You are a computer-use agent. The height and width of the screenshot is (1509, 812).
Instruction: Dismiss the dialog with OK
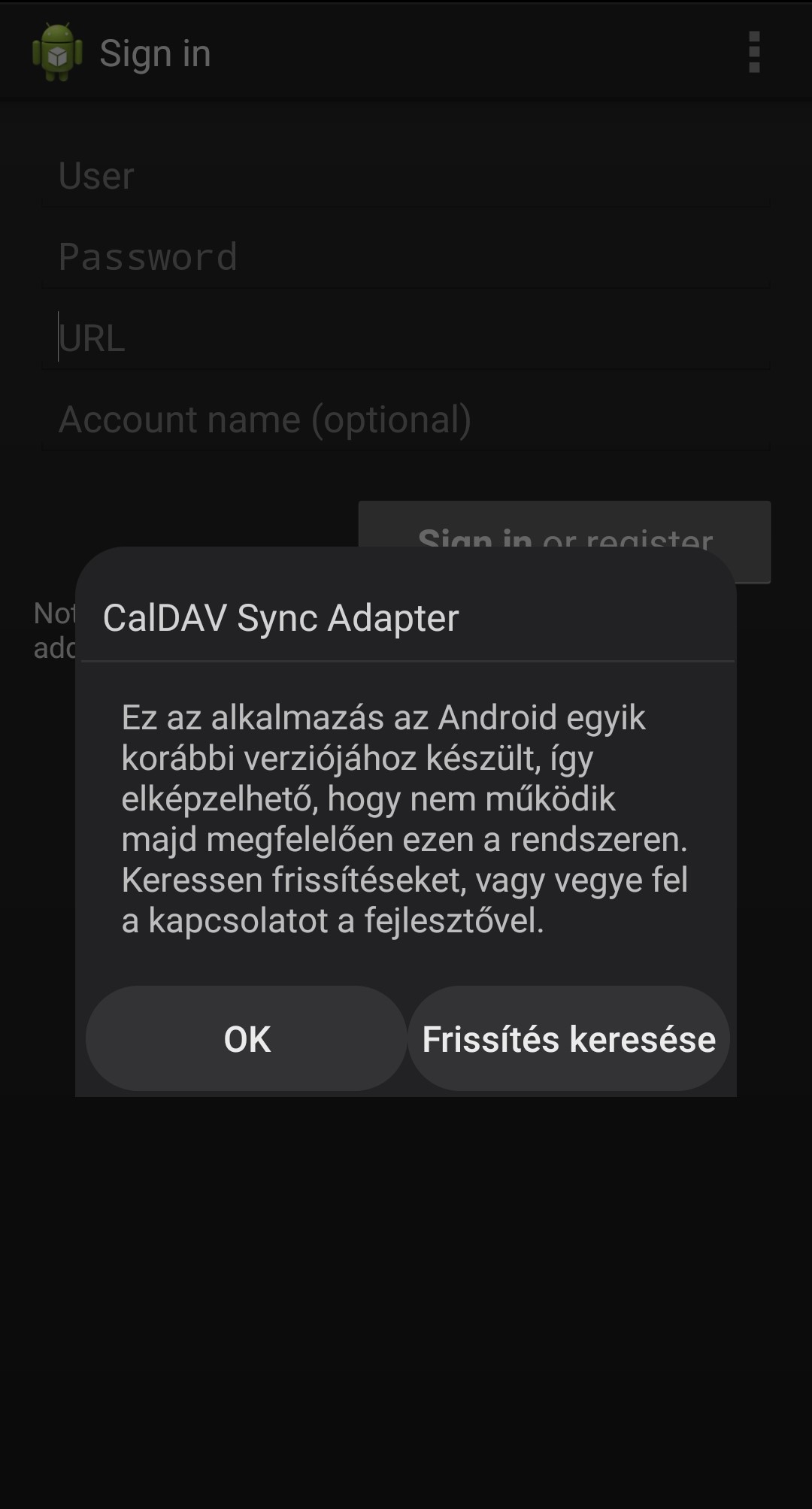point(247,1038)
